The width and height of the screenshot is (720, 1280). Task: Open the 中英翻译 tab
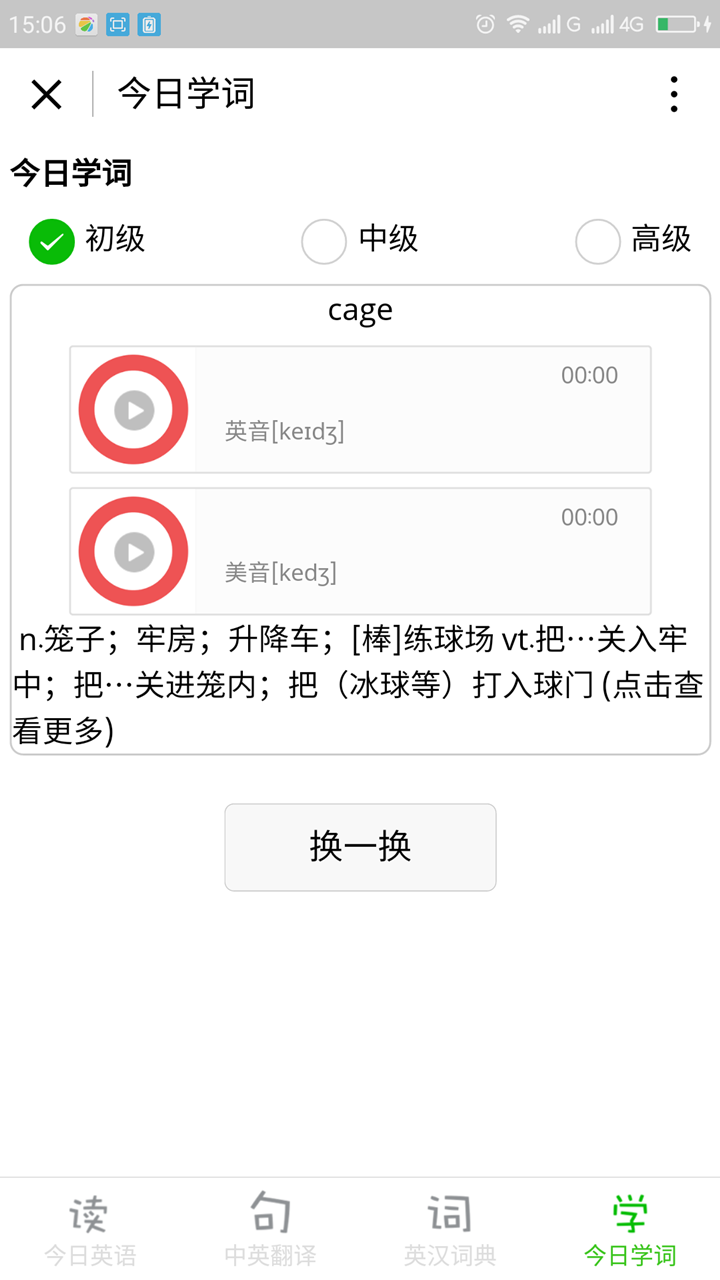(270, 1230)
